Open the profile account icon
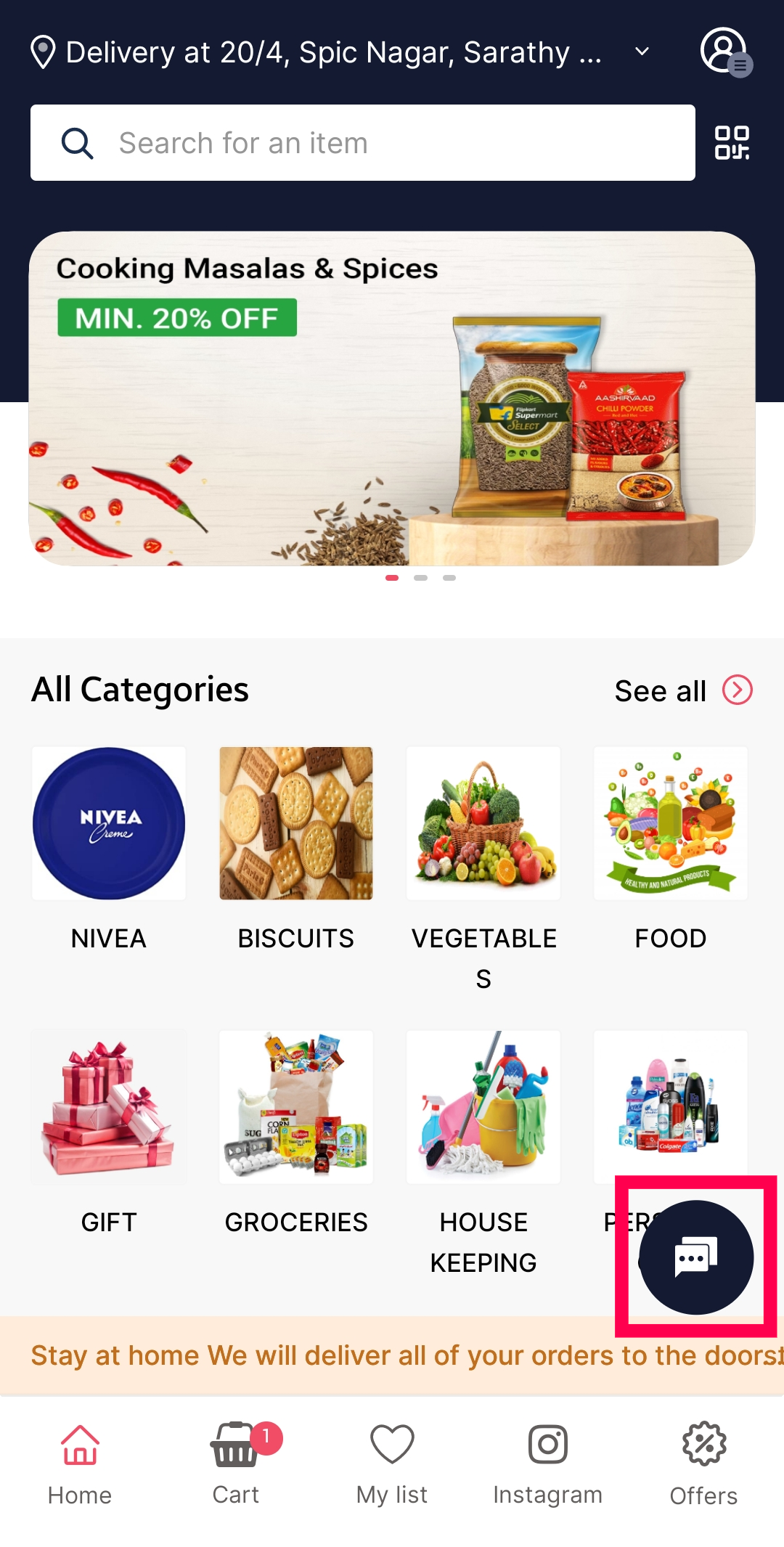The height and width of the screenshot is (1547, 784). [x=724, y=52]
